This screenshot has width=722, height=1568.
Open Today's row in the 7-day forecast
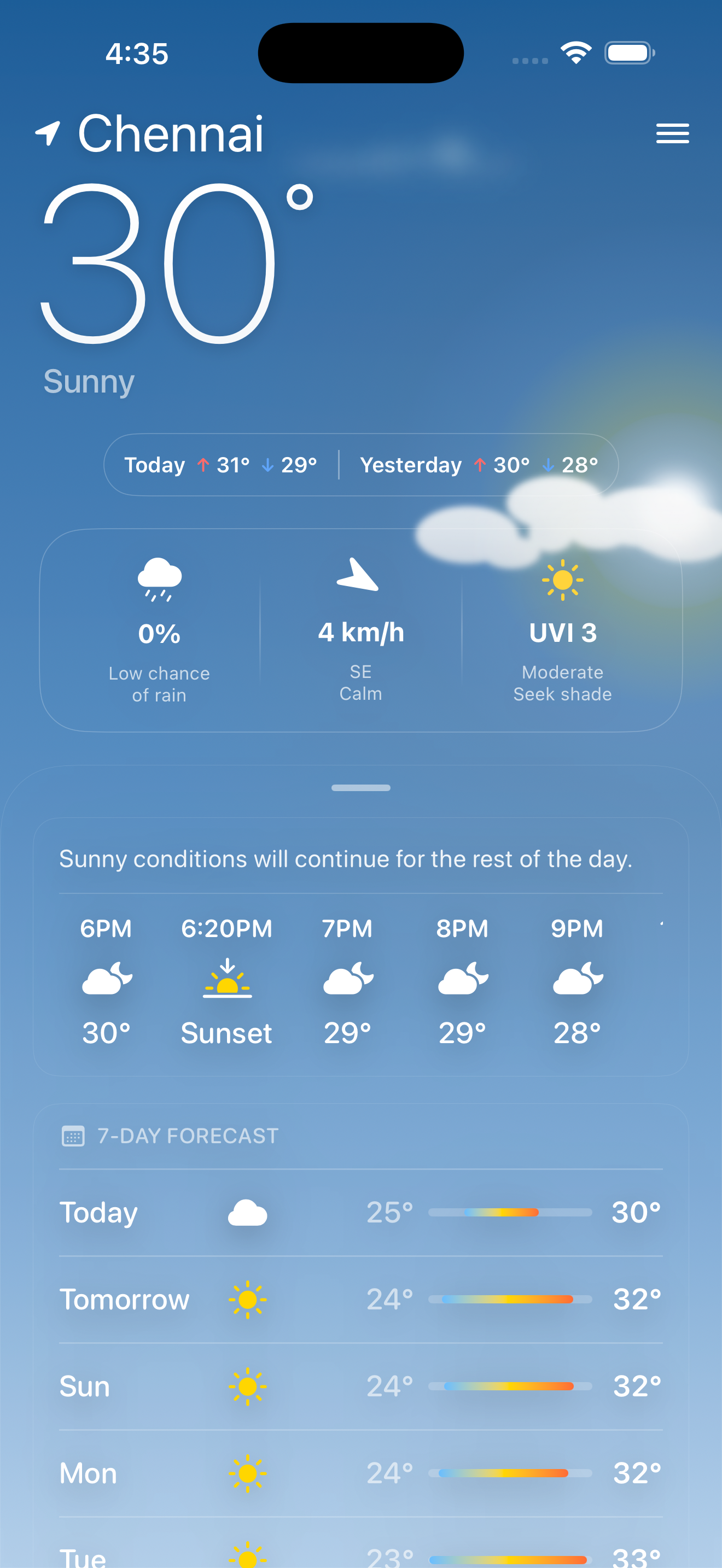(360, 1213)
